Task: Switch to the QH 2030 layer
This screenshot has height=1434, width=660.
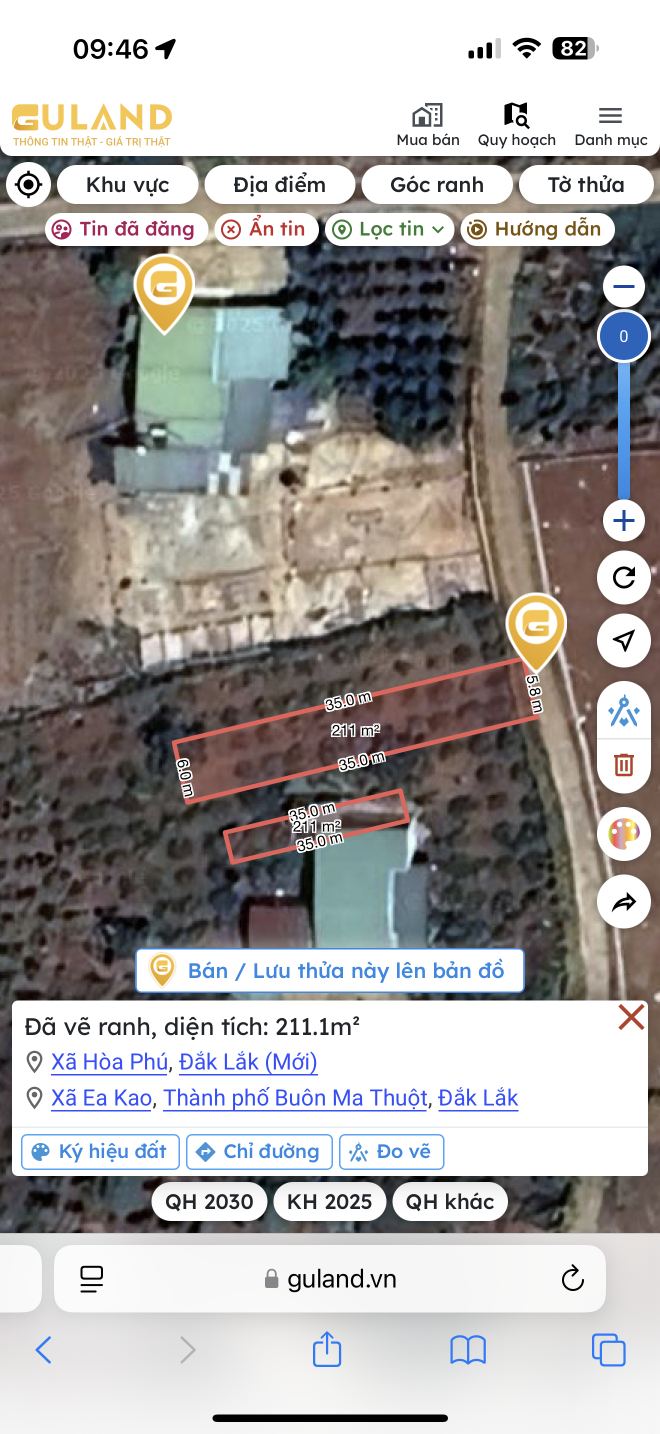Action: [210, 1201]
